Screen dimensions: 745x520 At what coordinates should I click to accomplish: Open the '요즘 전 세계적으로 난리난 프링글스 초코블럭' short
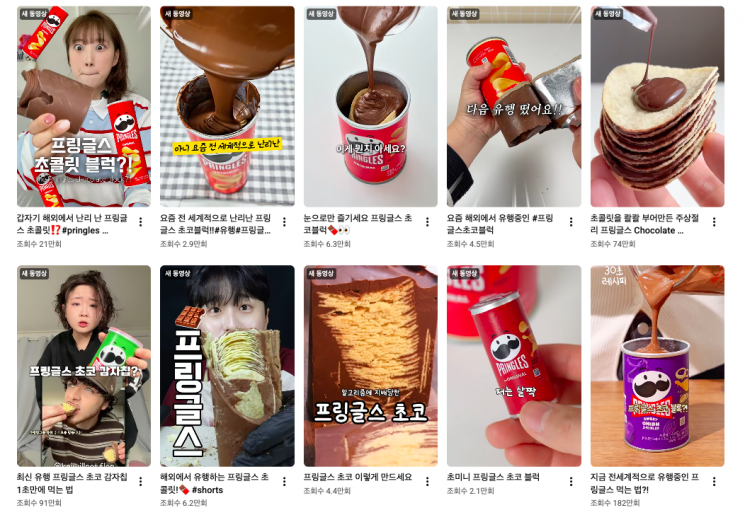click(227, 106)
